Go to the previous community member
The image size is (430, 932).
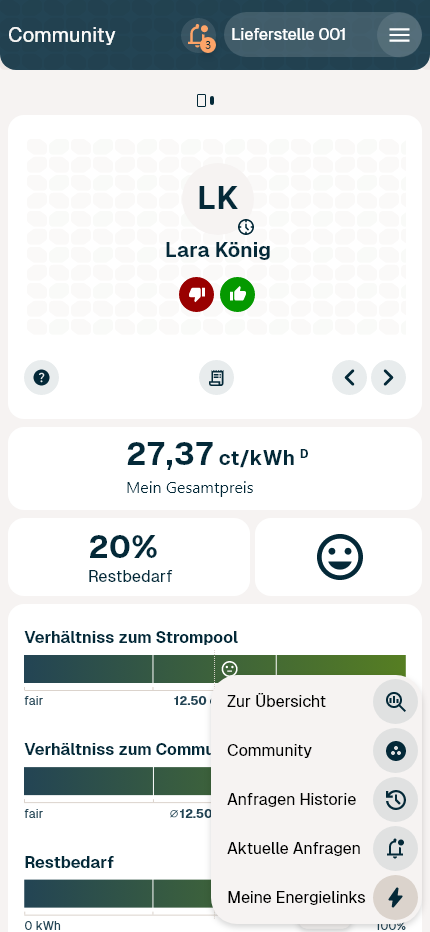(349, 377)
